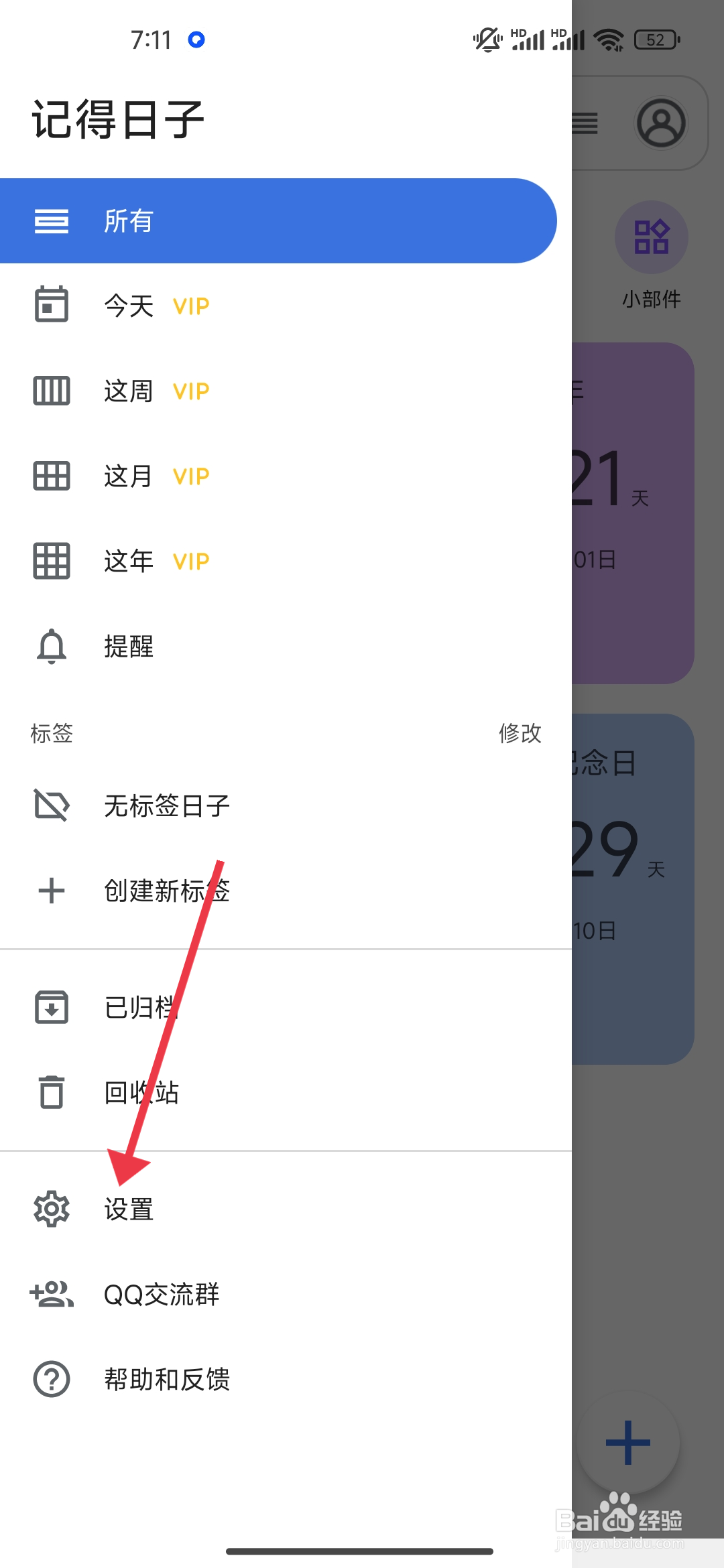
Task: Select the 这周 (This Week) view icon
Action: (x=51, y=391)
